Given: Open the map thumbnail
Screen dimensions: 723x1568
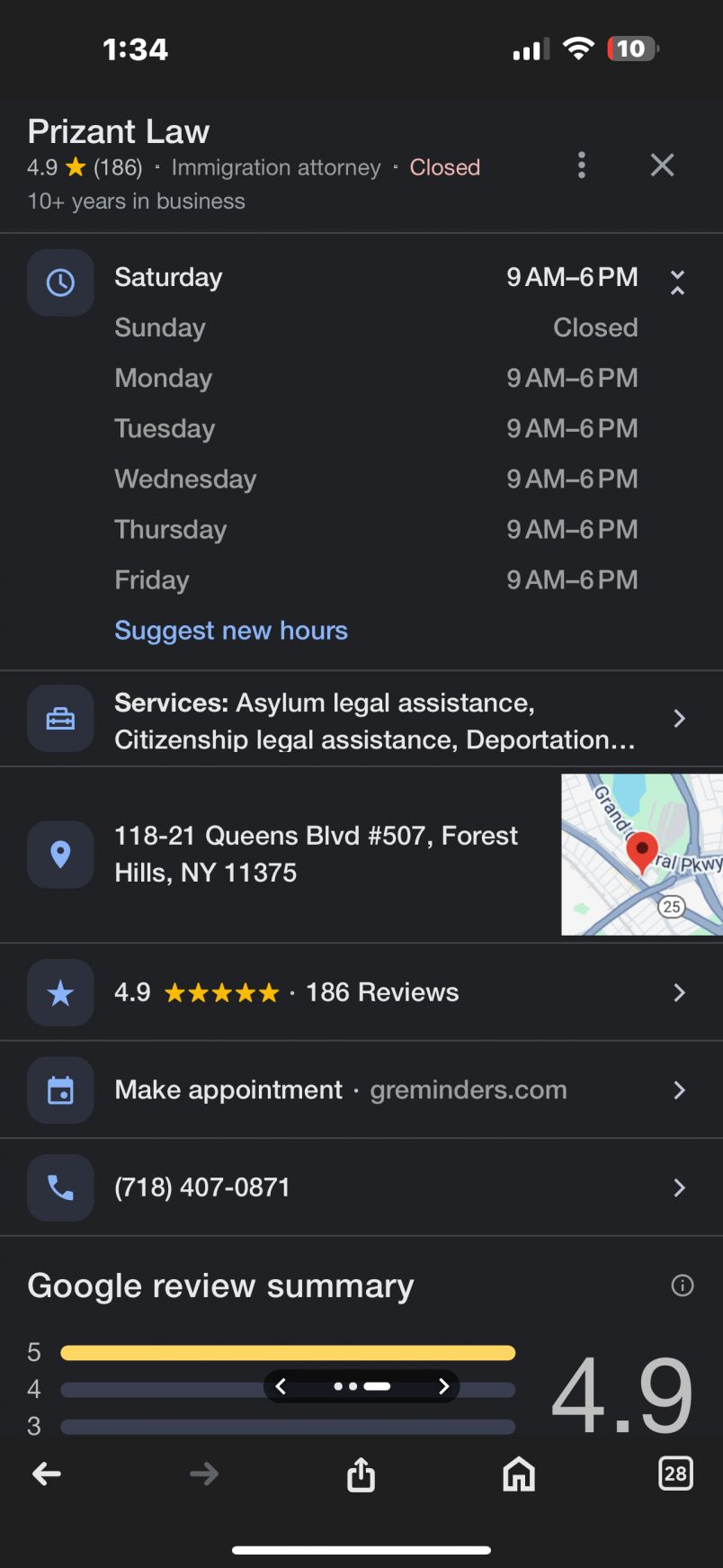Looking at the screenshot, I should 642,855.
